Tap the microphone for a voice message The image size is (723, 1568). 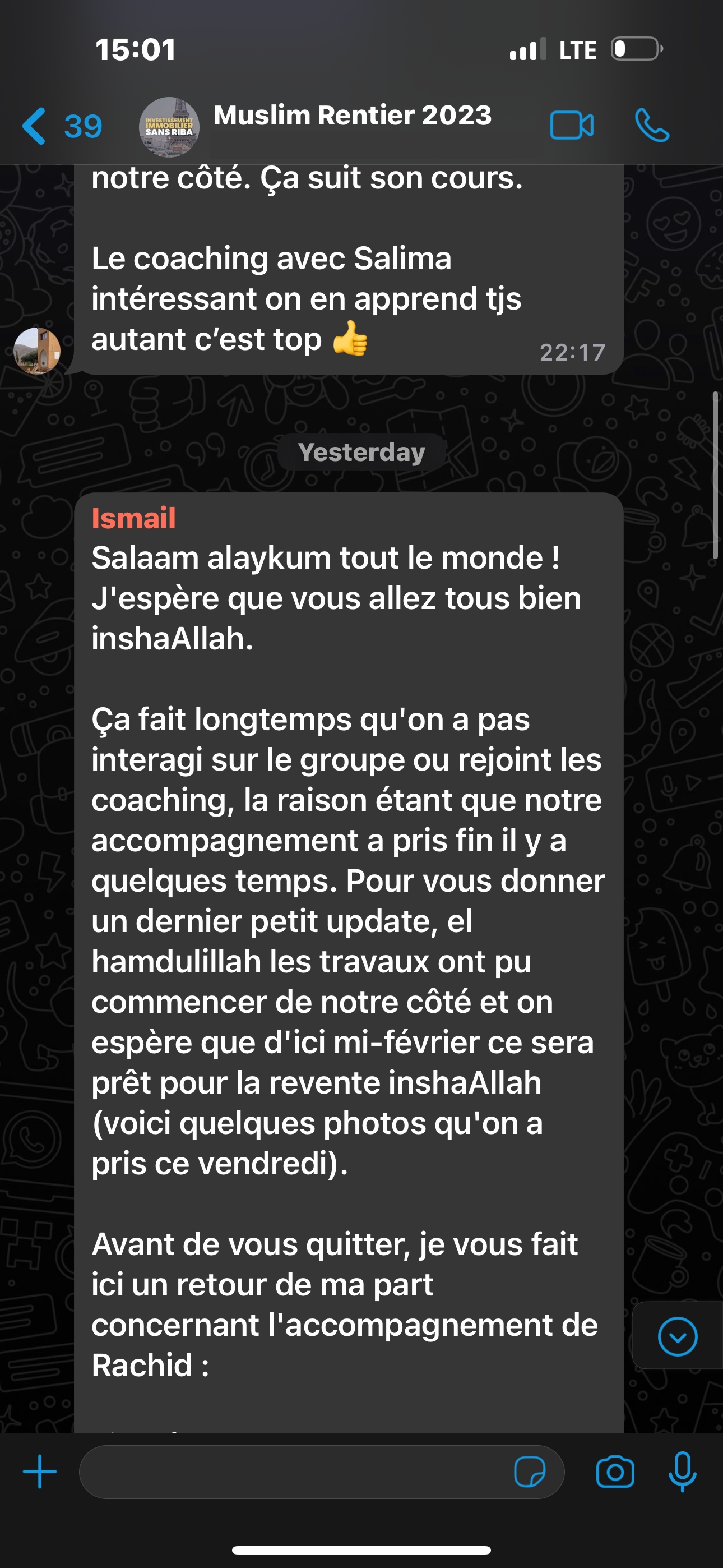coord(682,1472)
